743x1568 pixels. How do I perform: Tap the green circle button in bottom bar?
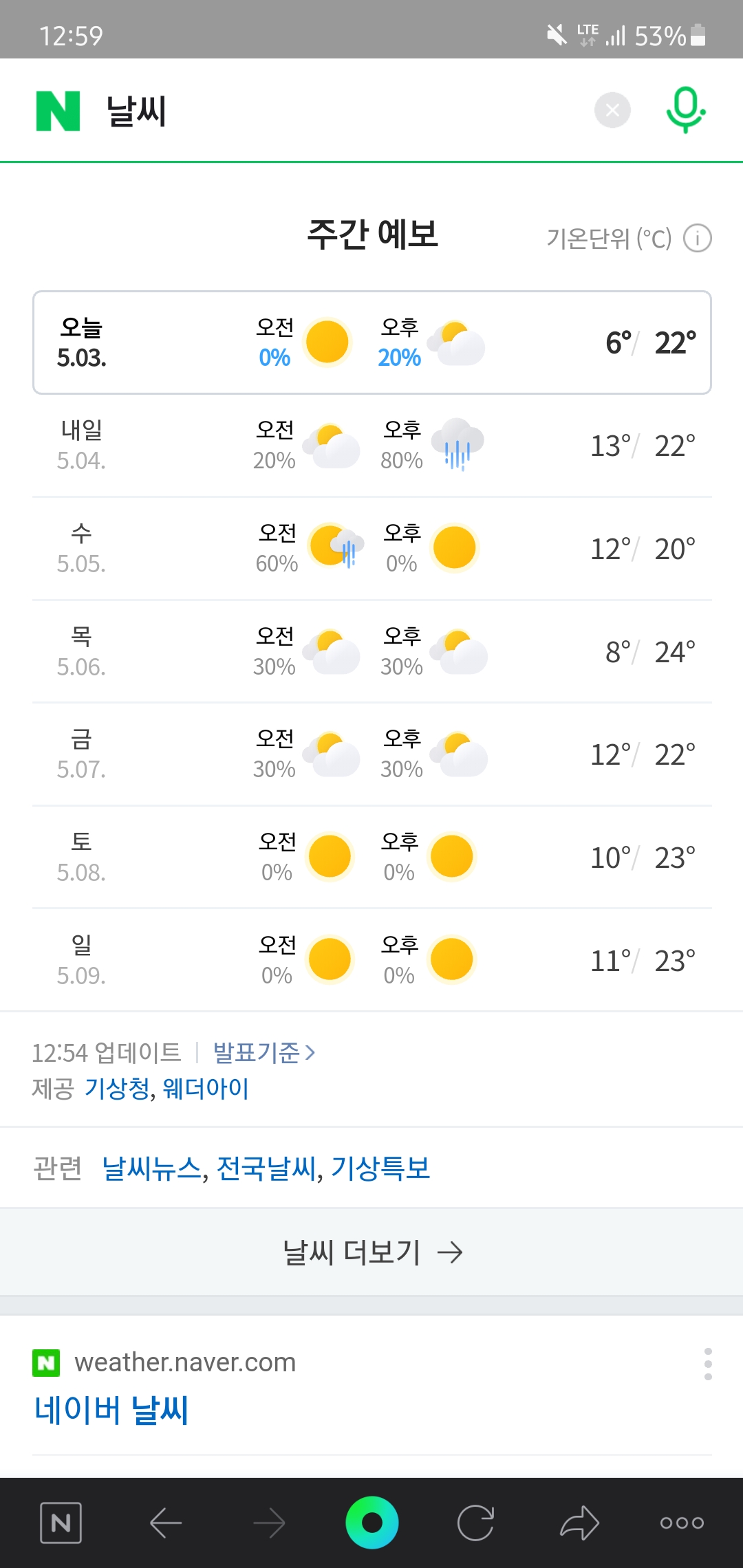371,1523
